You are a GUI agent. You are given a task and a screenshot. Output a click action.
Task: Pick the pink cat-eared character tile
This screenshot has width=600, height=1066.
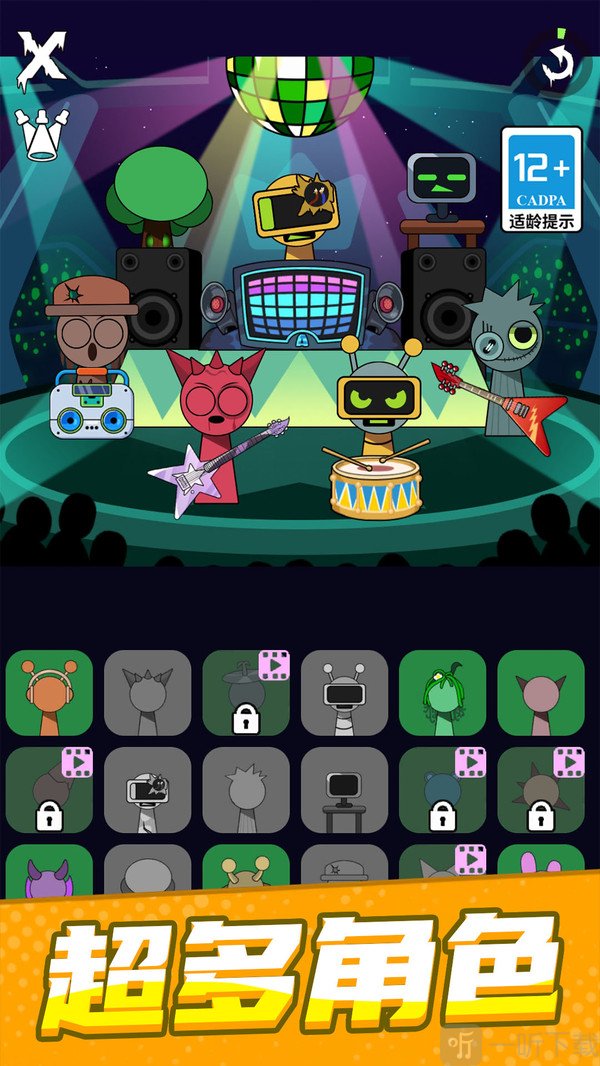tap(540, 692)
